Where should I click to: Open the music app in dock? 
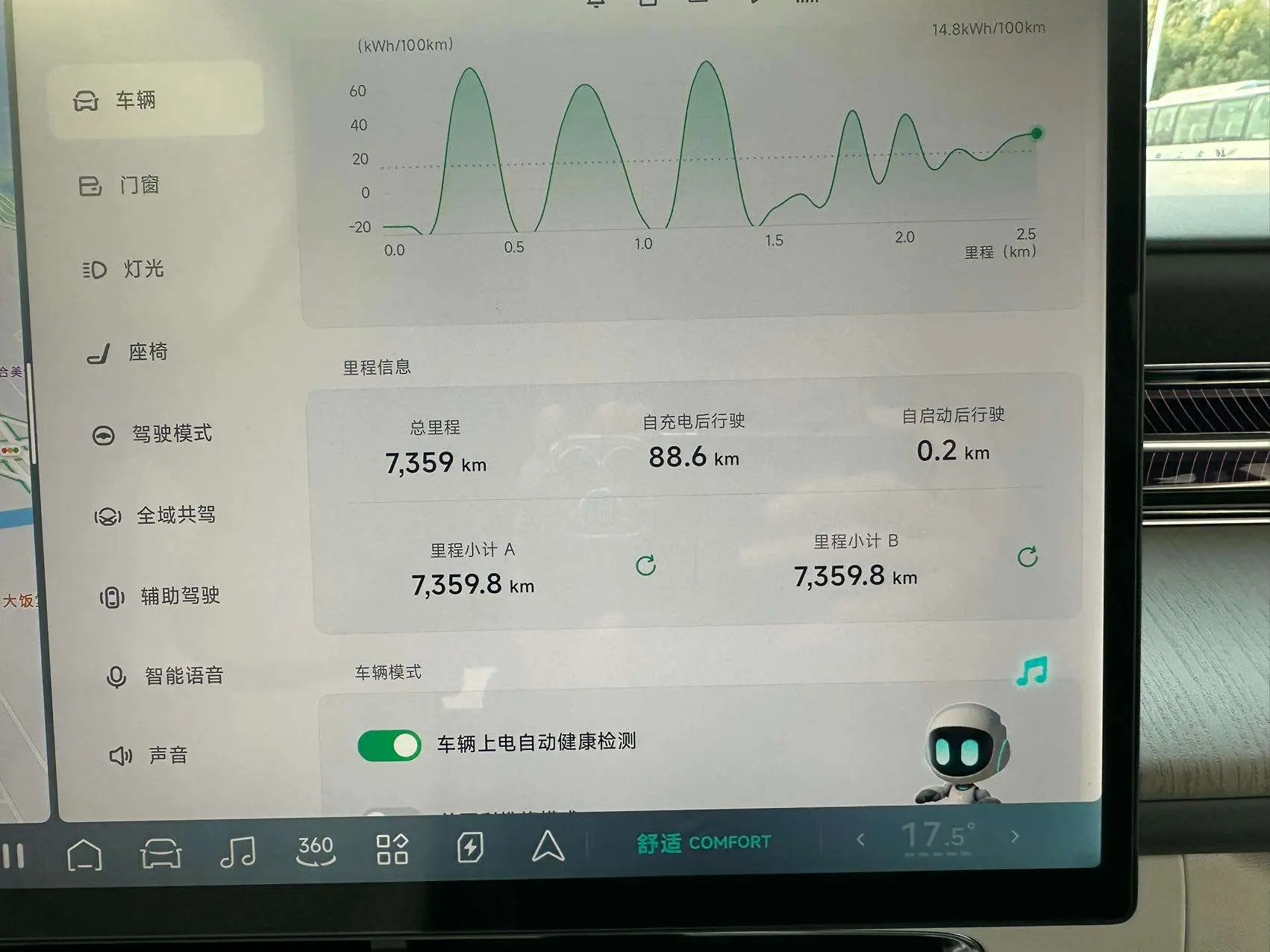238,851
